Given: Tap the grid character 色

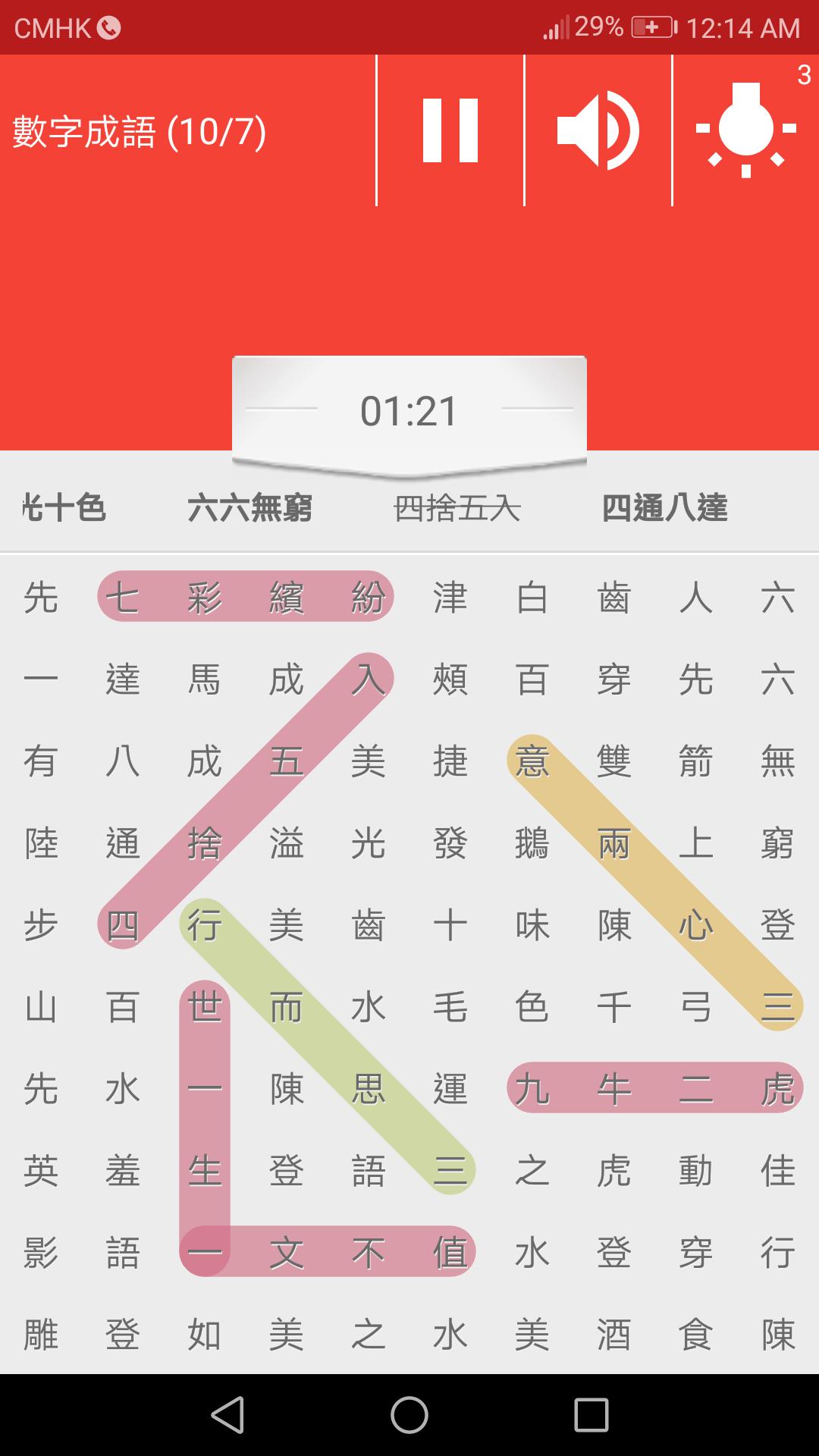Looking at the screenshot, I should (x=532, y=1007).
